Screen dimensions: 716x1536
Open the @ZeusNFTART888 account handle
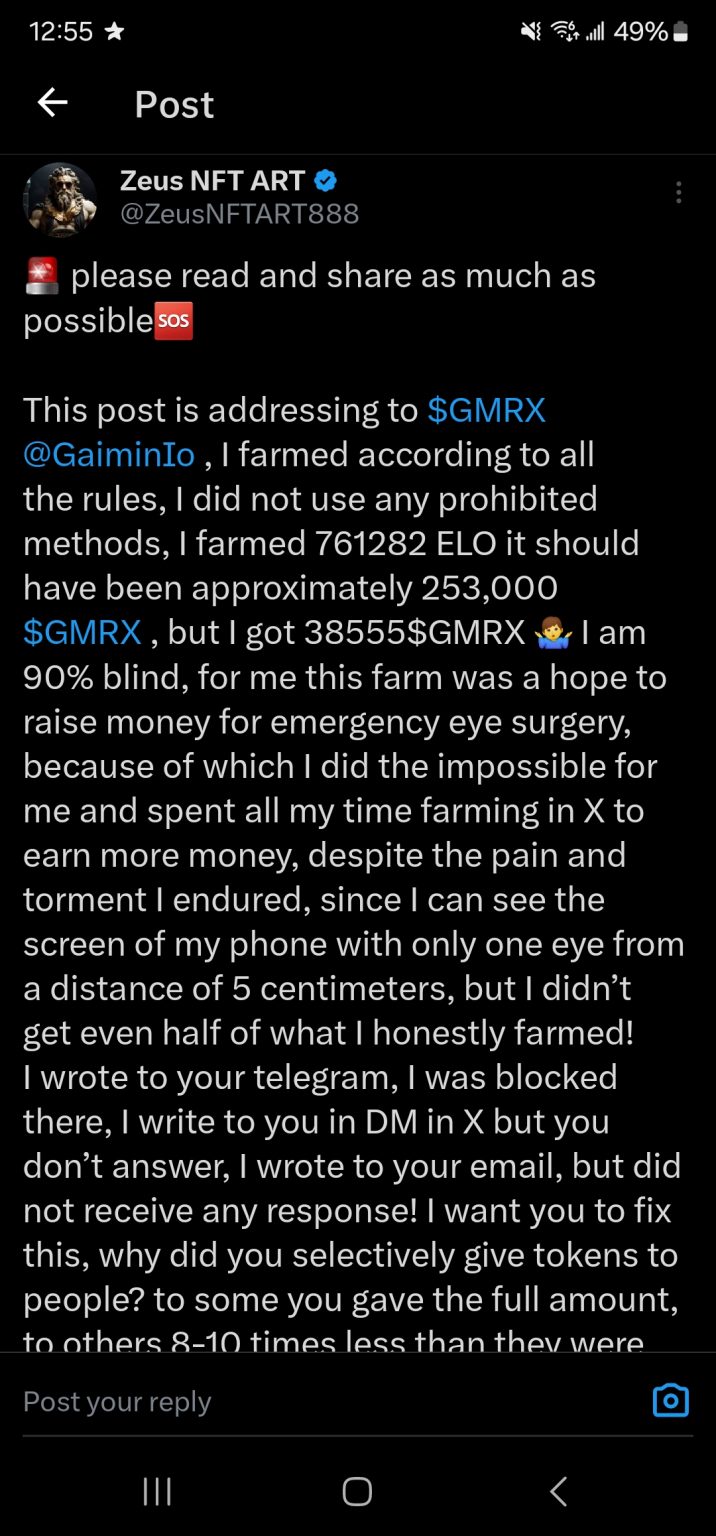coord(239,214)
